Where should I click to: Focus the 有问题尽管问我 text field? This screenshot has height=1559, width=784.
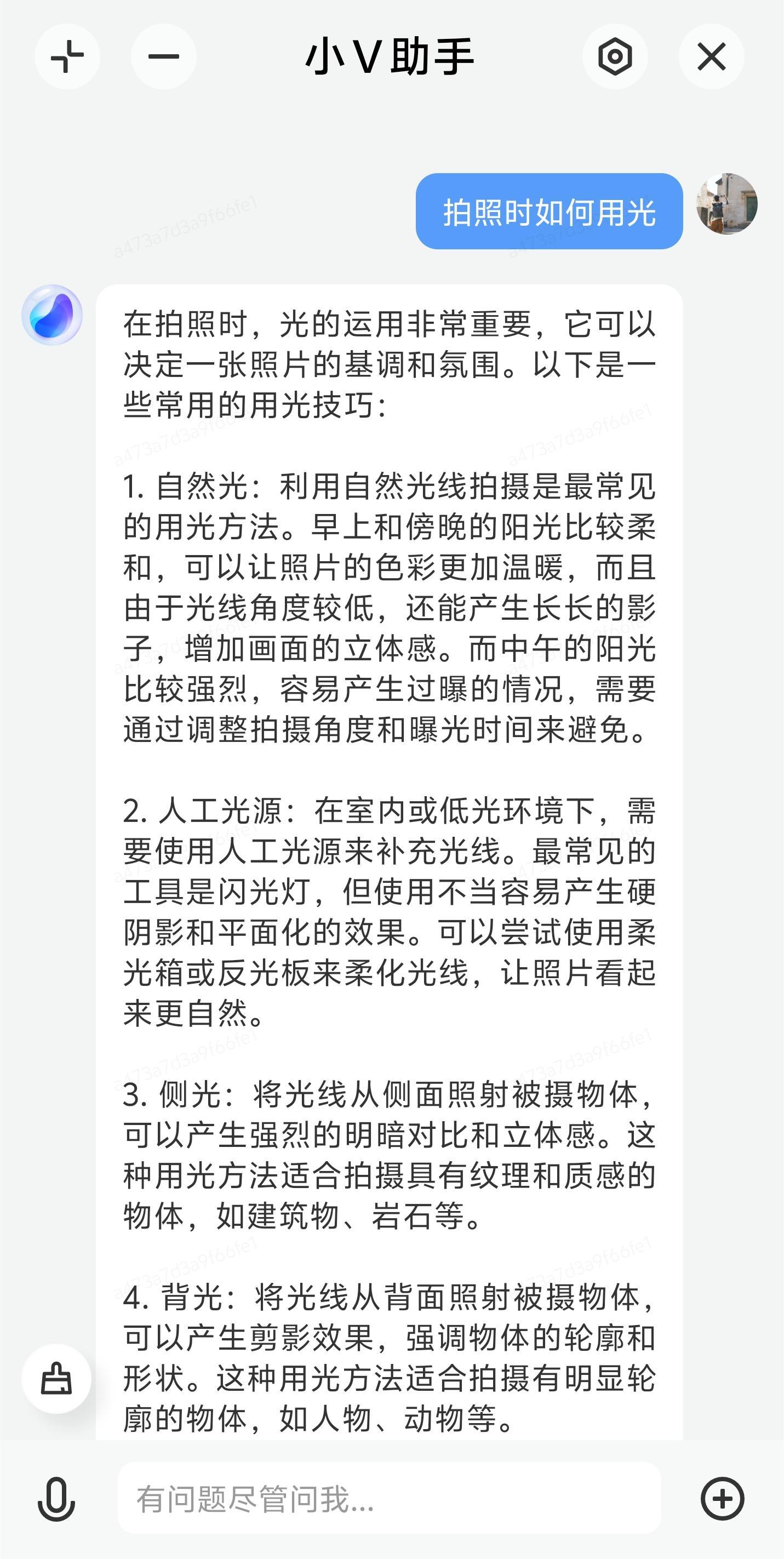[x=389, y=1499]
